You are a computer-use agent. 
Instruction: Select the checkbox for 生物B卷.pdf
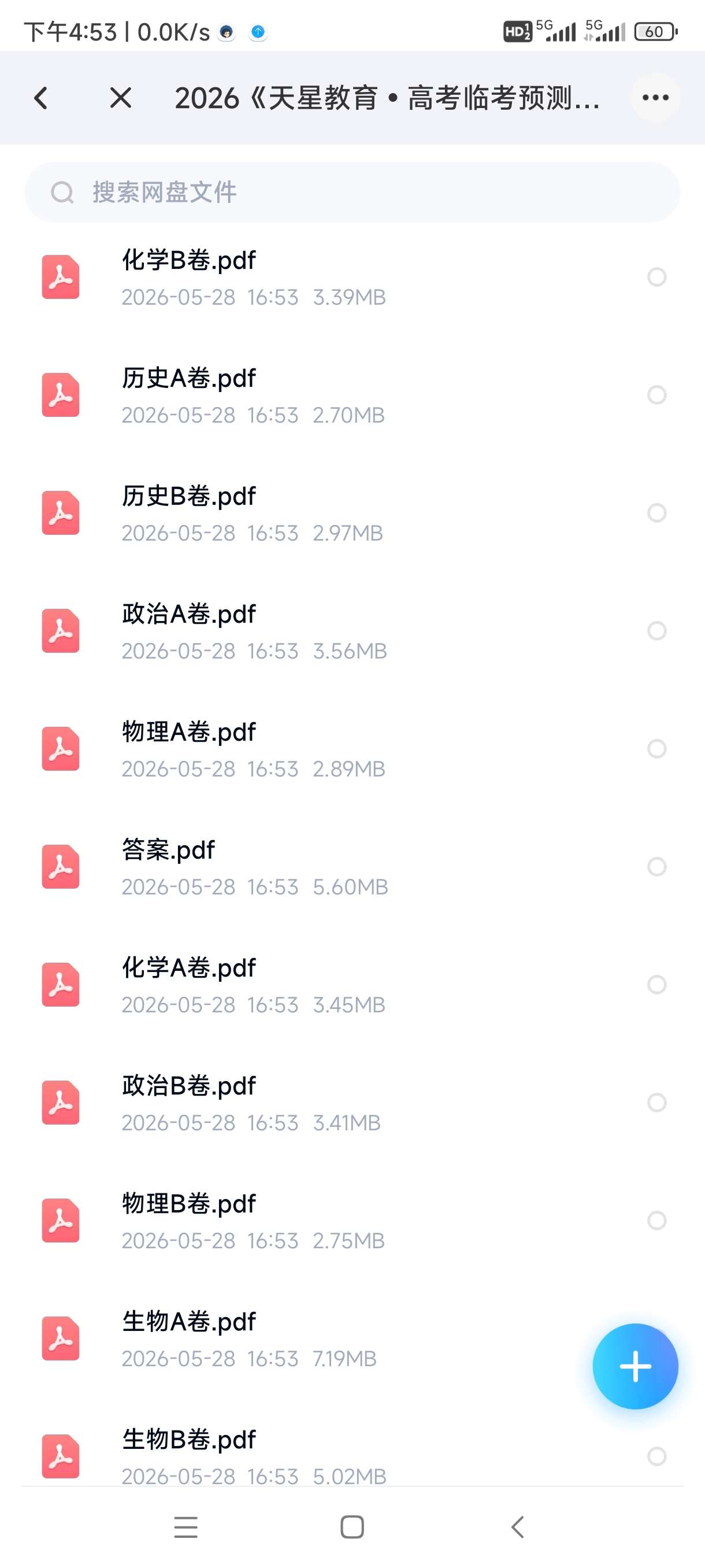pos(656,1456)
